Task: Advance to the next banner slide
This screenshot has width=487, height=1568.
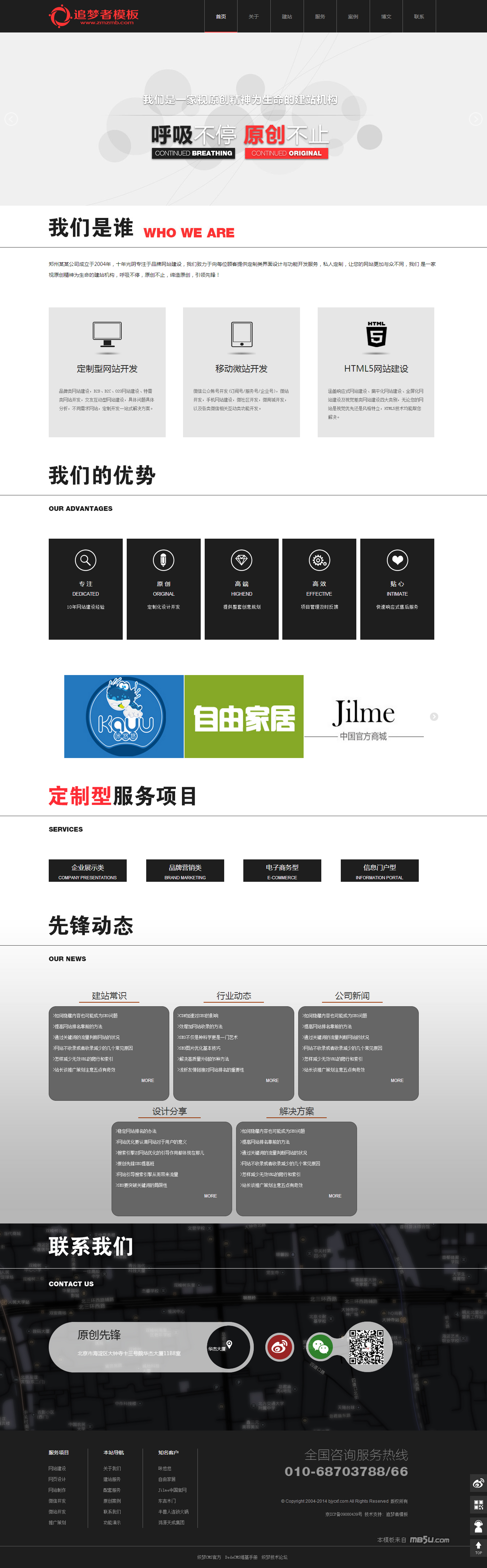Action: point(475,119)
